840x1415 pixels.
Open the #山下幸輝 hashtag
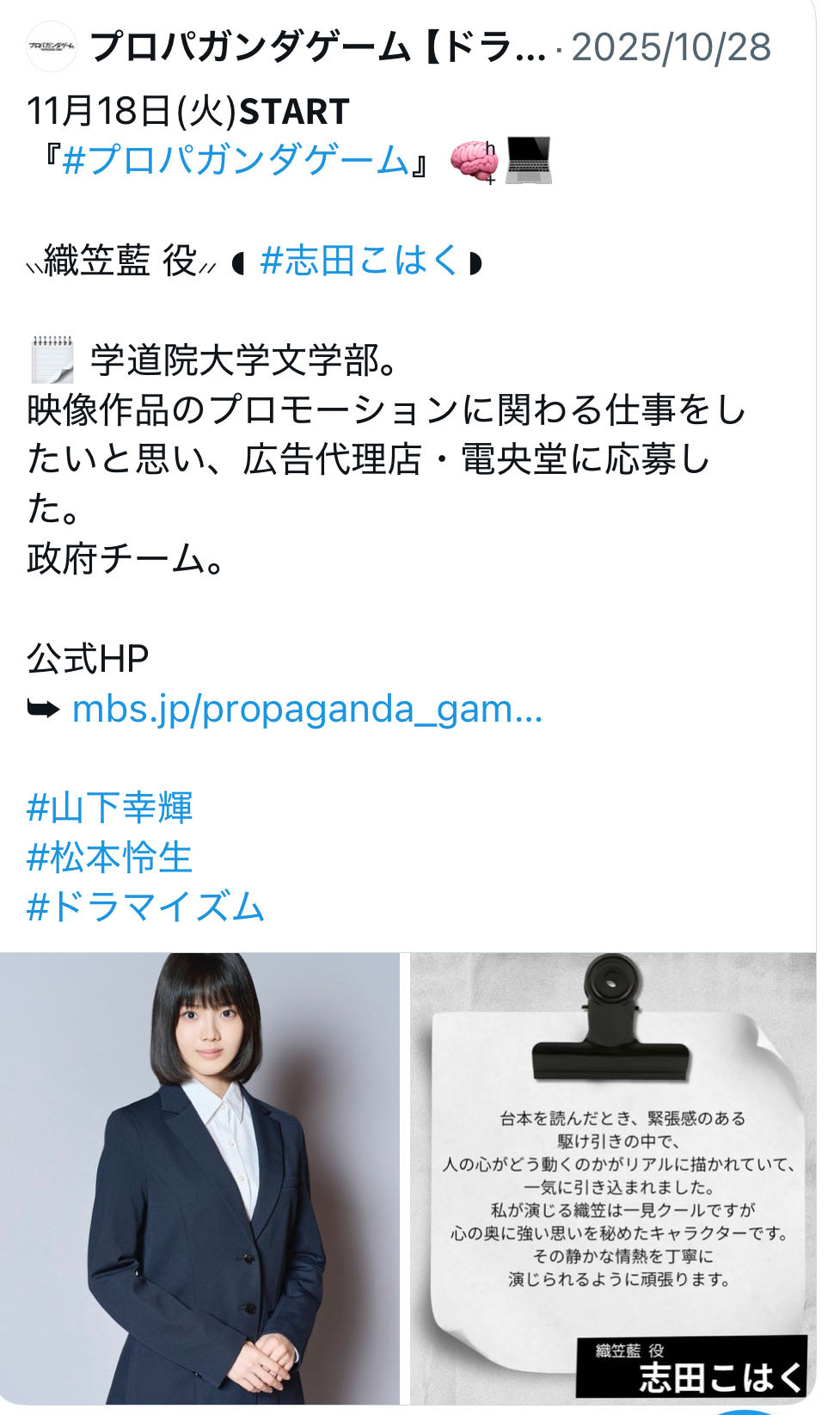click(110, 808)
